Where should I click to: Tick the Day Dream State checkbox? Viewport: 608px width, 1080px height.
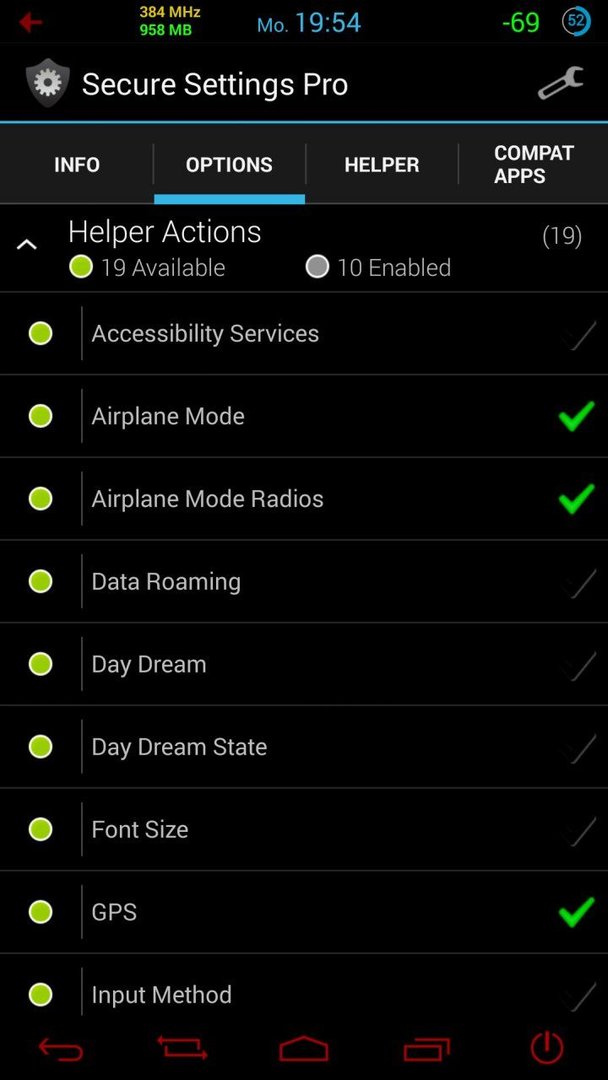point(577,747)
